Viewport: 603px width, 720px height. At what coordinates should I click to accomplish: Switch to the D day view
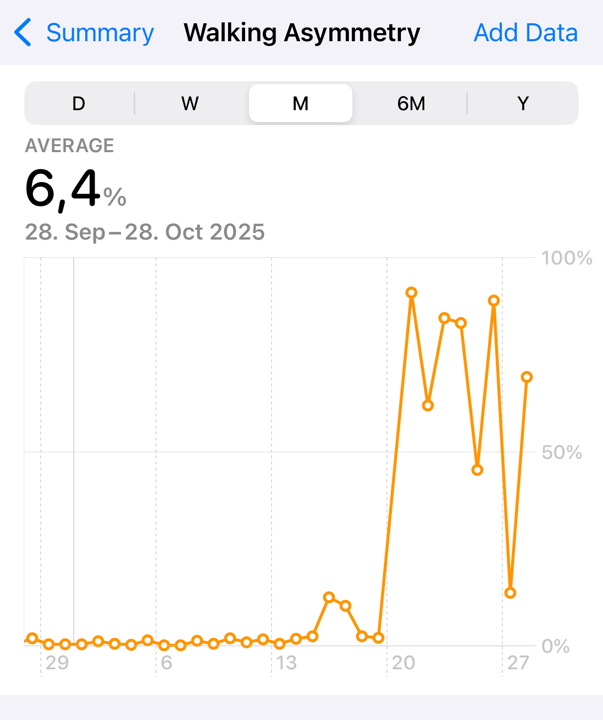click(79, 104)
